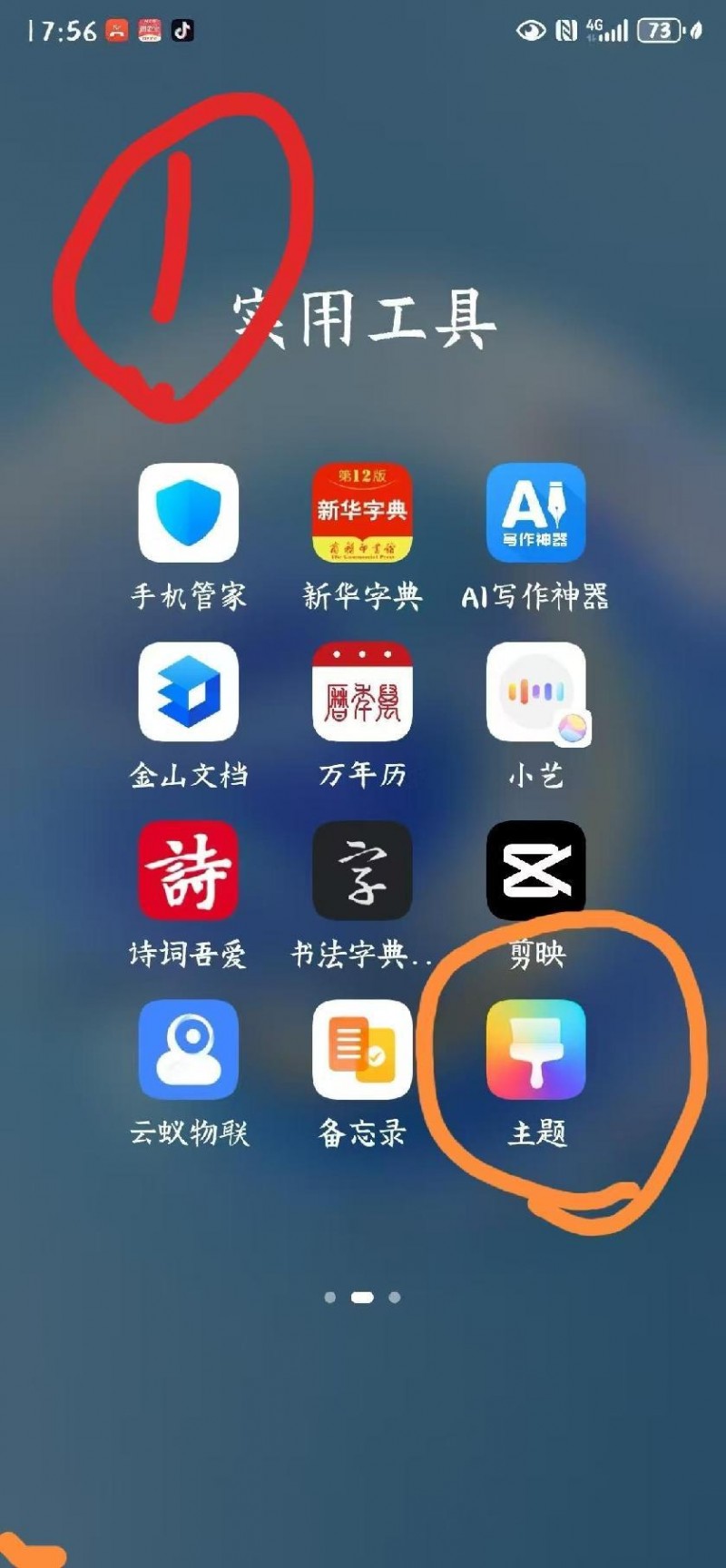This screenshot has height=1568, width=726.
Task: Open 金山文档 app
Action: click(188, 691)
